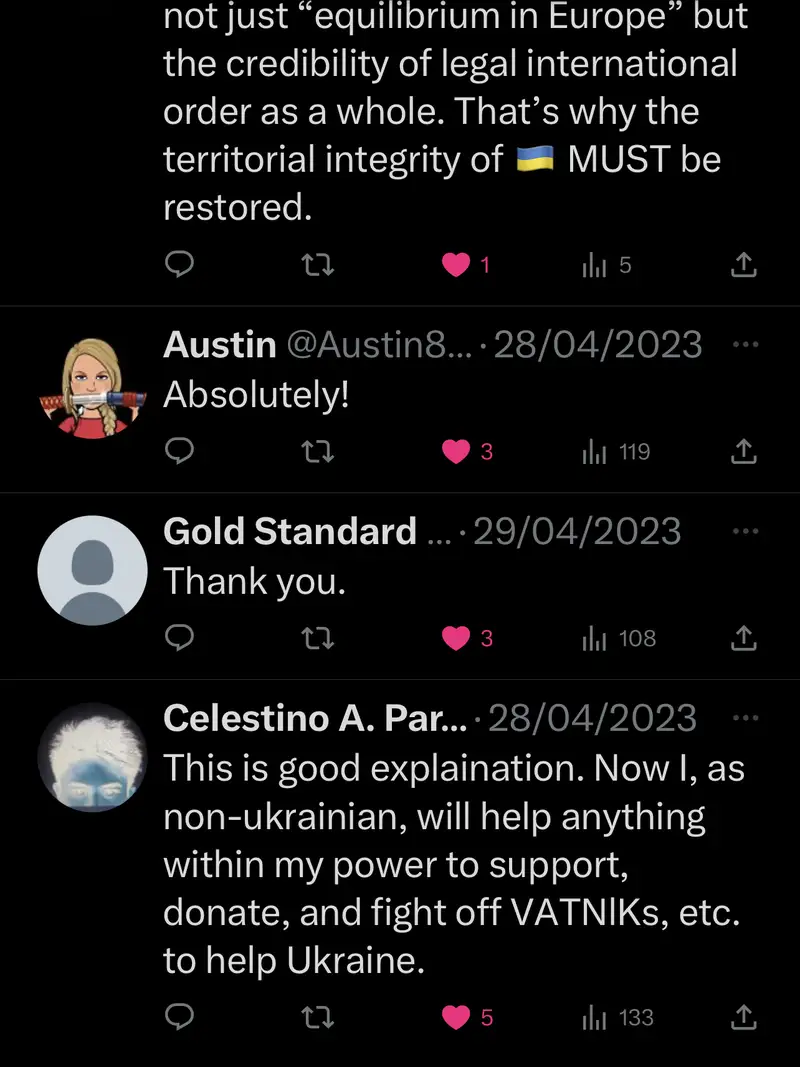Unlike Gold Standard's "Thank you." tweet
This screenshot has height=1067, width=800.
click(x=457, y=638)
